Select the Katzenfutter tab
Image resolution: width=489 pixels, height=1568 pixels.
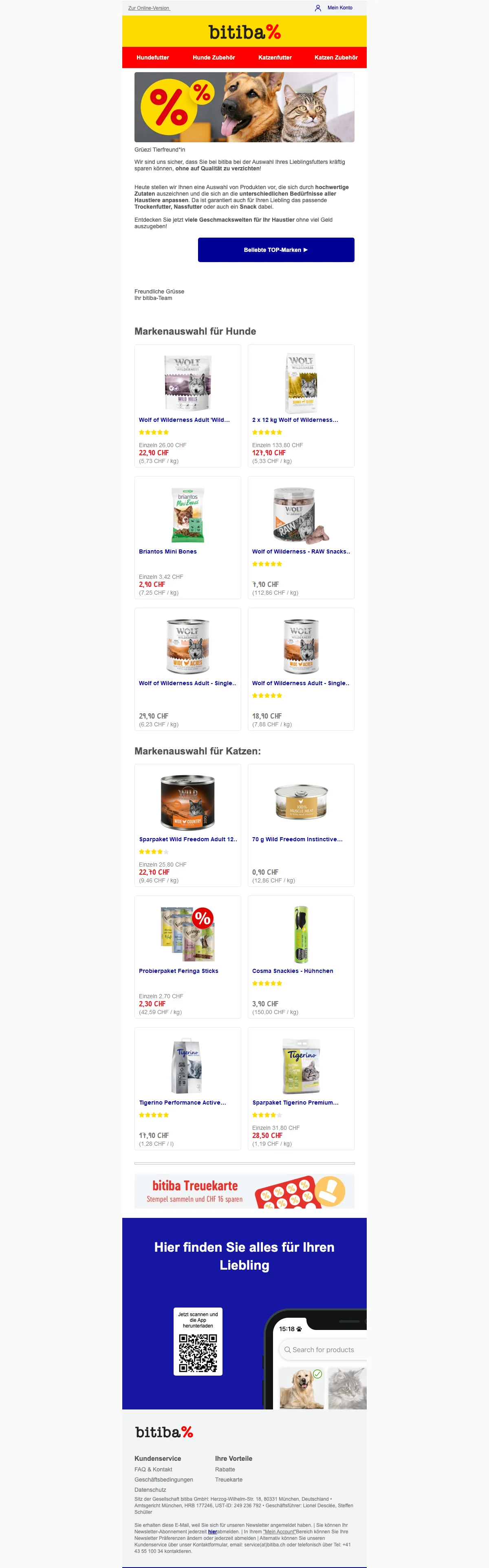click(275, 58)
